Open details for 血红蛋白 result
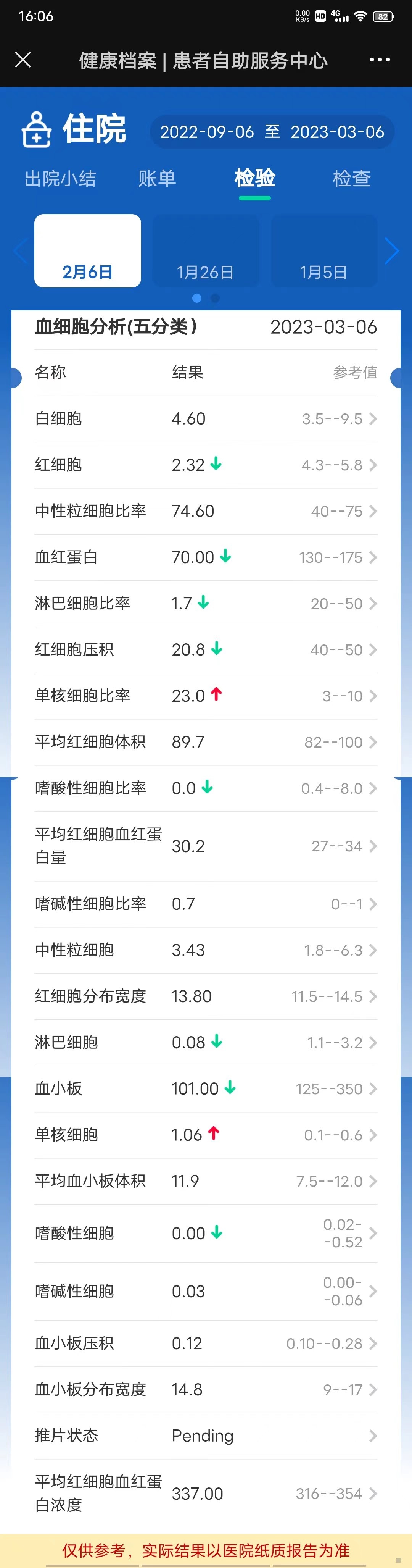The width and height of the screenshot is (412, 1568). tap(206, 557)
